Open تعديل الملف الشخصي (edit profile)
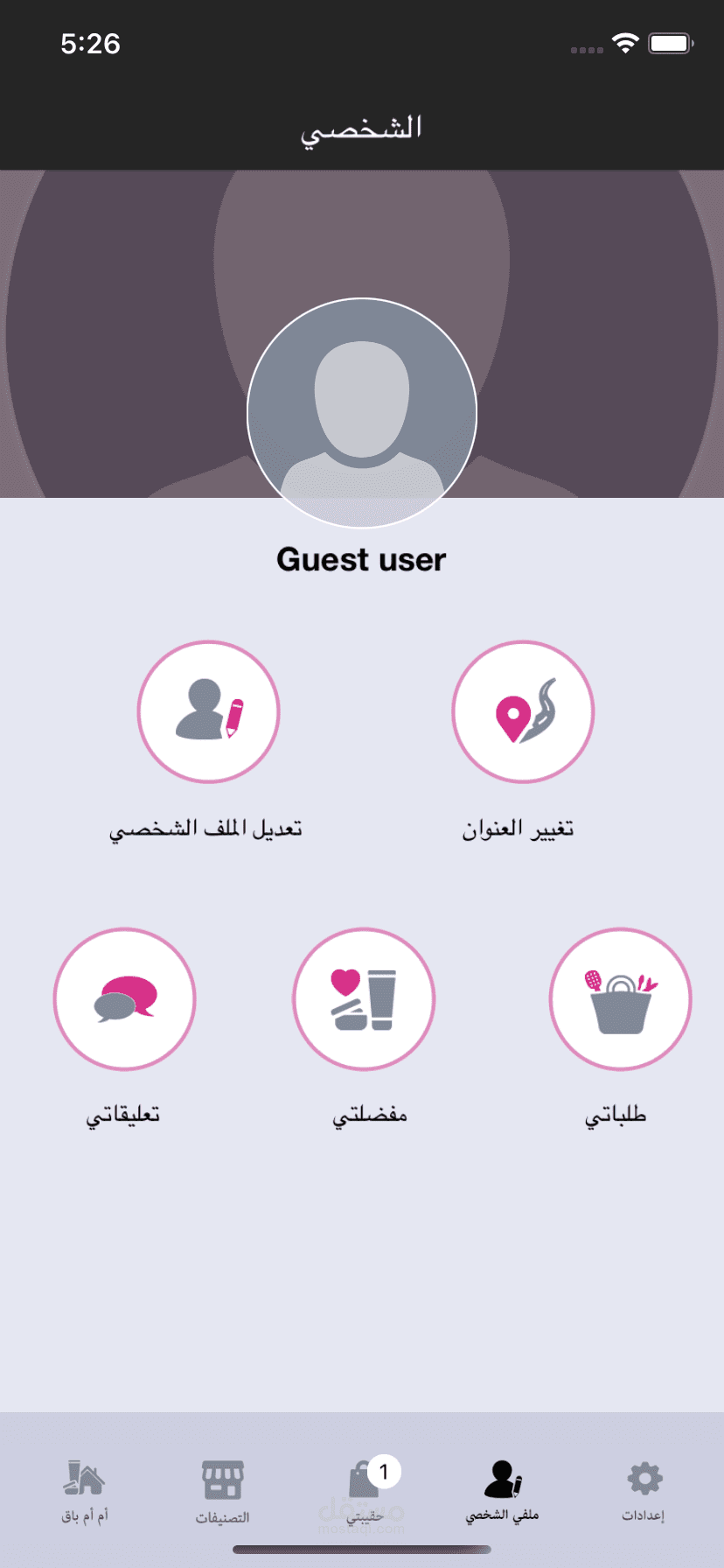This screenshot has width=724, height=1568. point(208,712)
